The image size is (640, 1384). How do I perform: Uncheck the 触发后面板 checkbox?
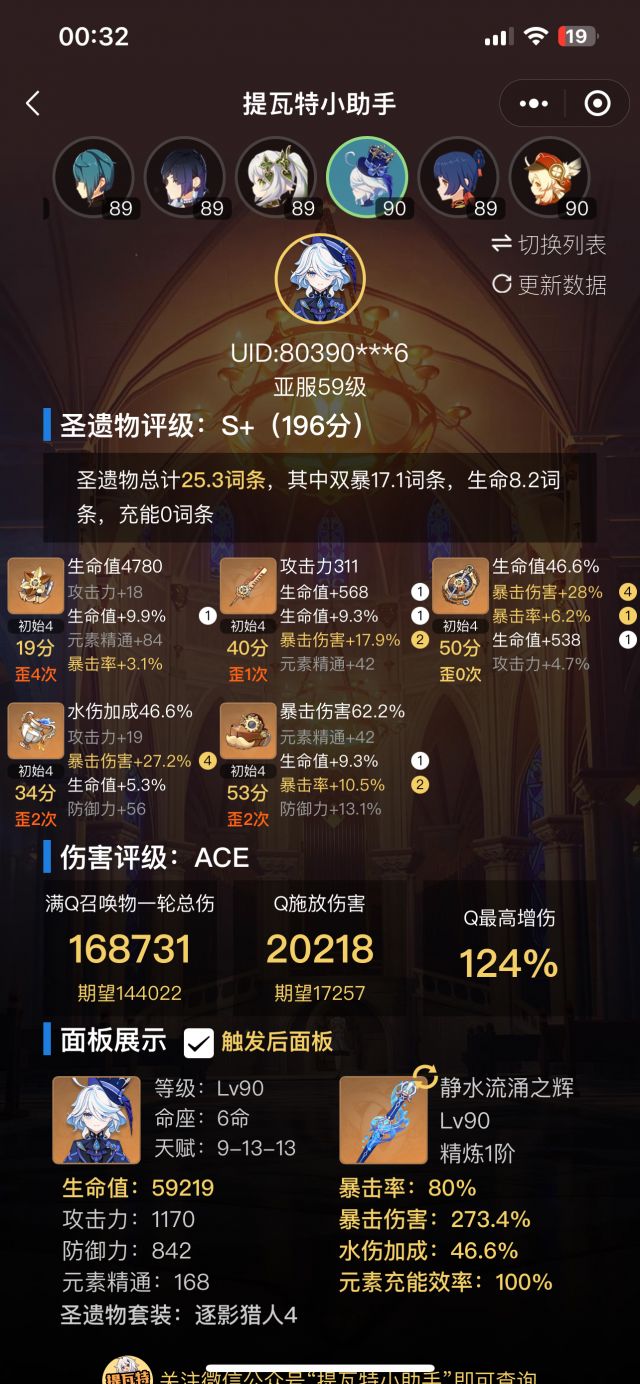tap(199, 1042)
